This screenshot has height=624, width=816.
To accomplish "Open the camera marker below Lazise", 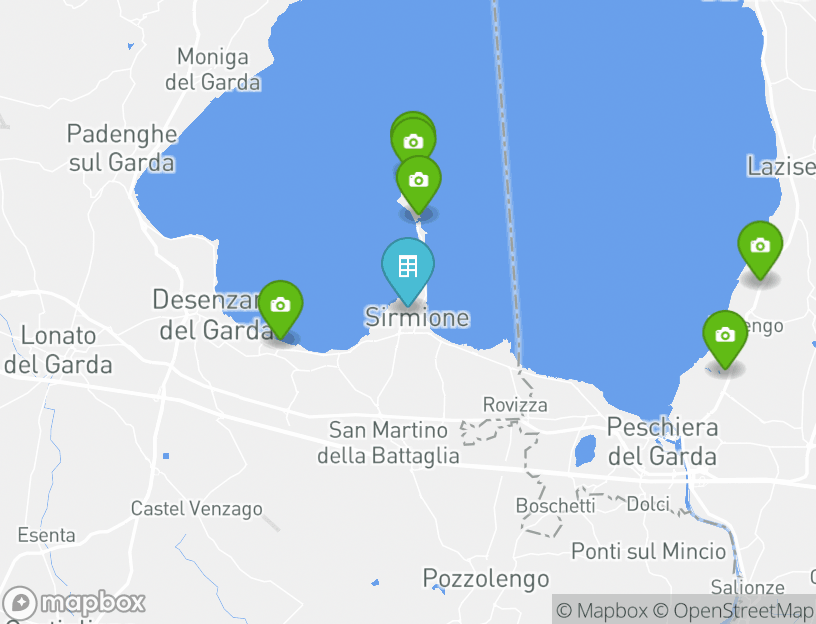I will pyautogui.click(x=760, y=246).
